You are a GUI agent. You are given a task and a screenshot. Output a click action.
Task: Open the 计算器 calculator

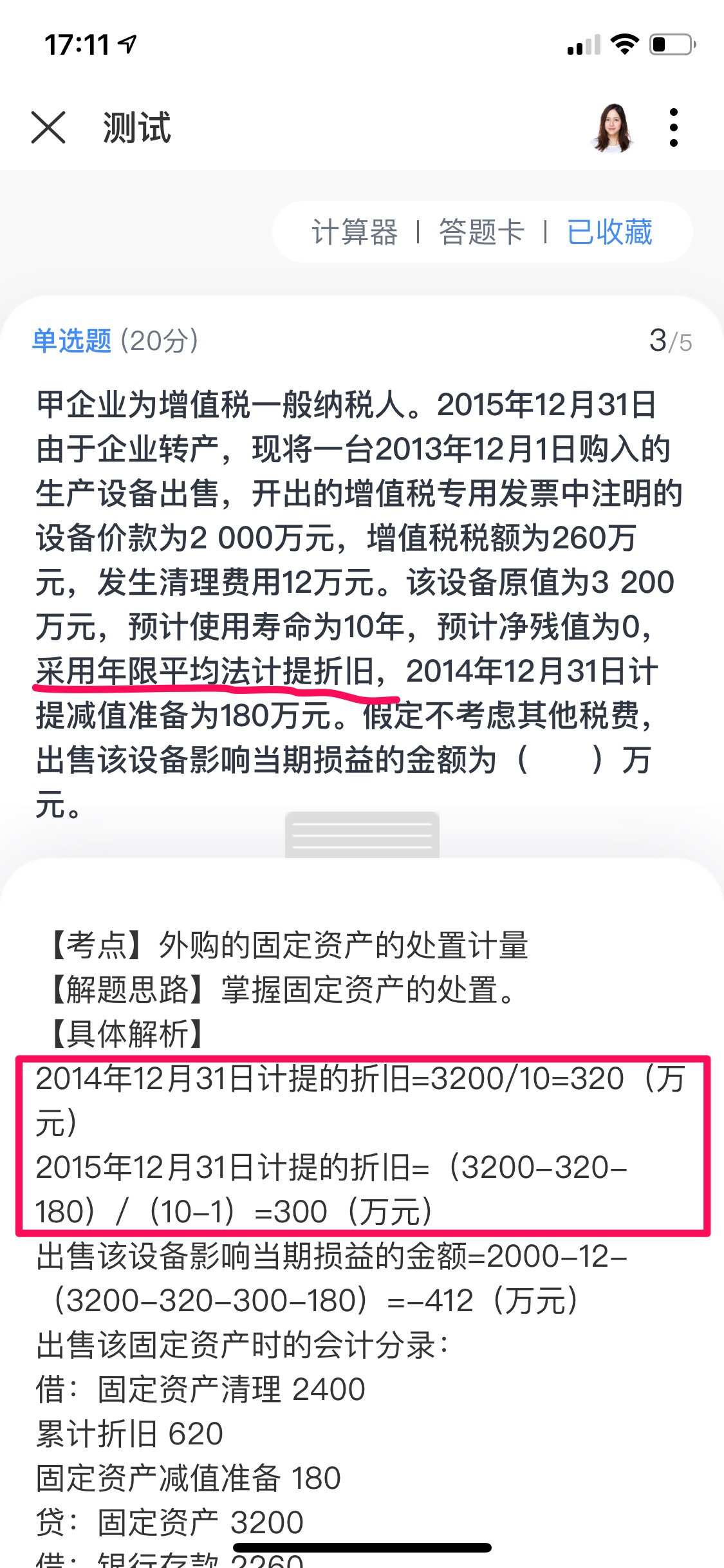click(x=355, y=232)
